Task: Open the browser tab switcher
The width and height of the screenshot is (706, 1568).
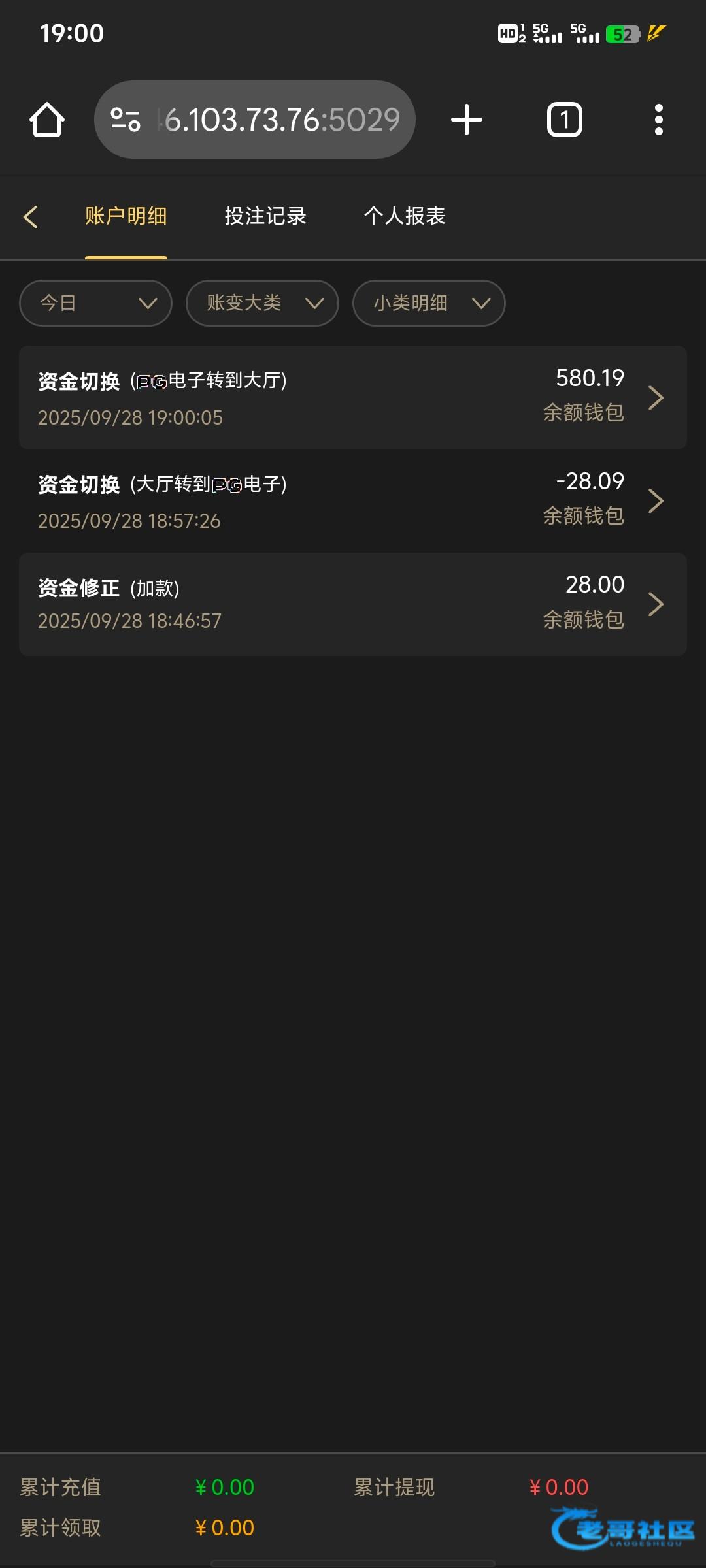Action: coord(565,120)
